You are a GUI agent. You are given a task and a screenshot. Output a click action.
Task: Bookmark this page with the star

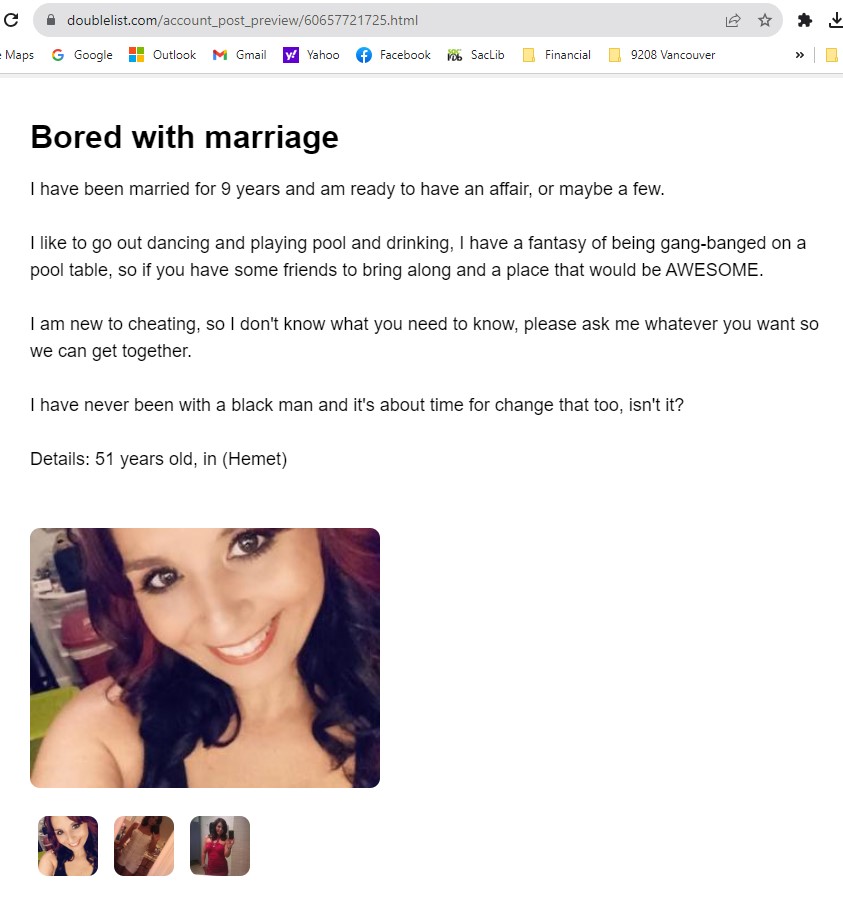[x=765, y=20]
